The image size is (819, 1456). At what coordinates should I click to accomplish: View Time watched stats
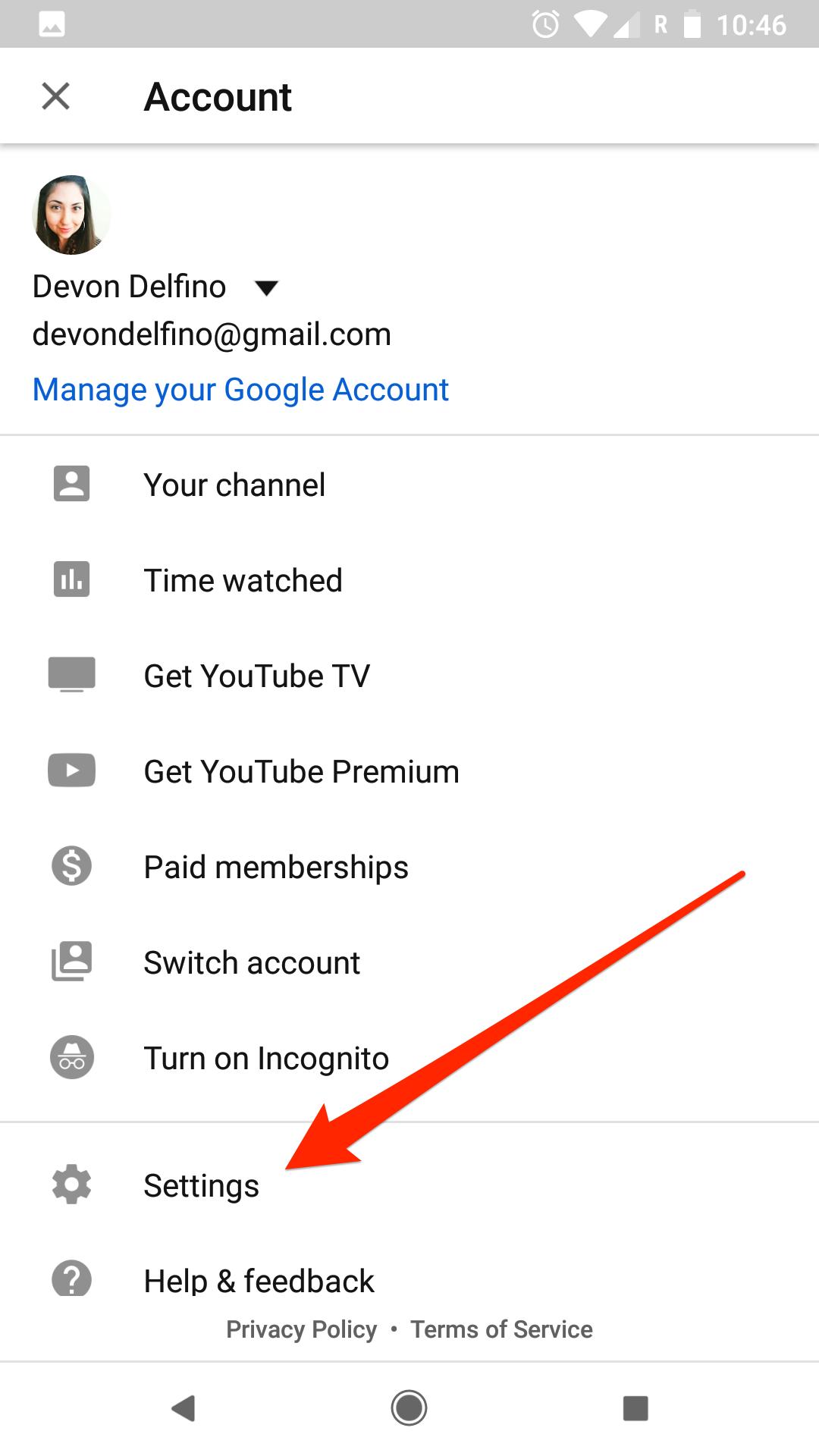[409, 580]
